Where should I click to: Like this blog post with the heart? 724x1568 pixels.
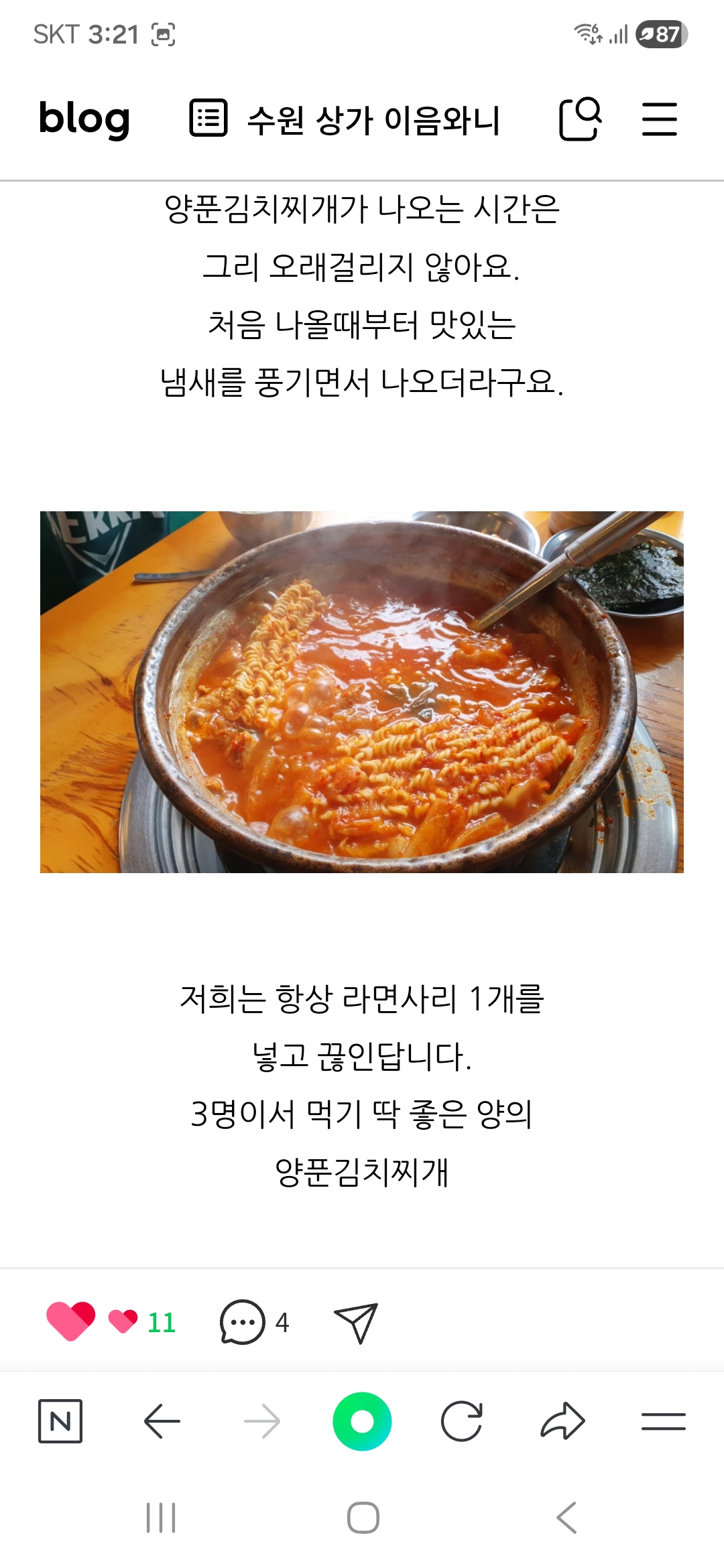pos(71,1321)
